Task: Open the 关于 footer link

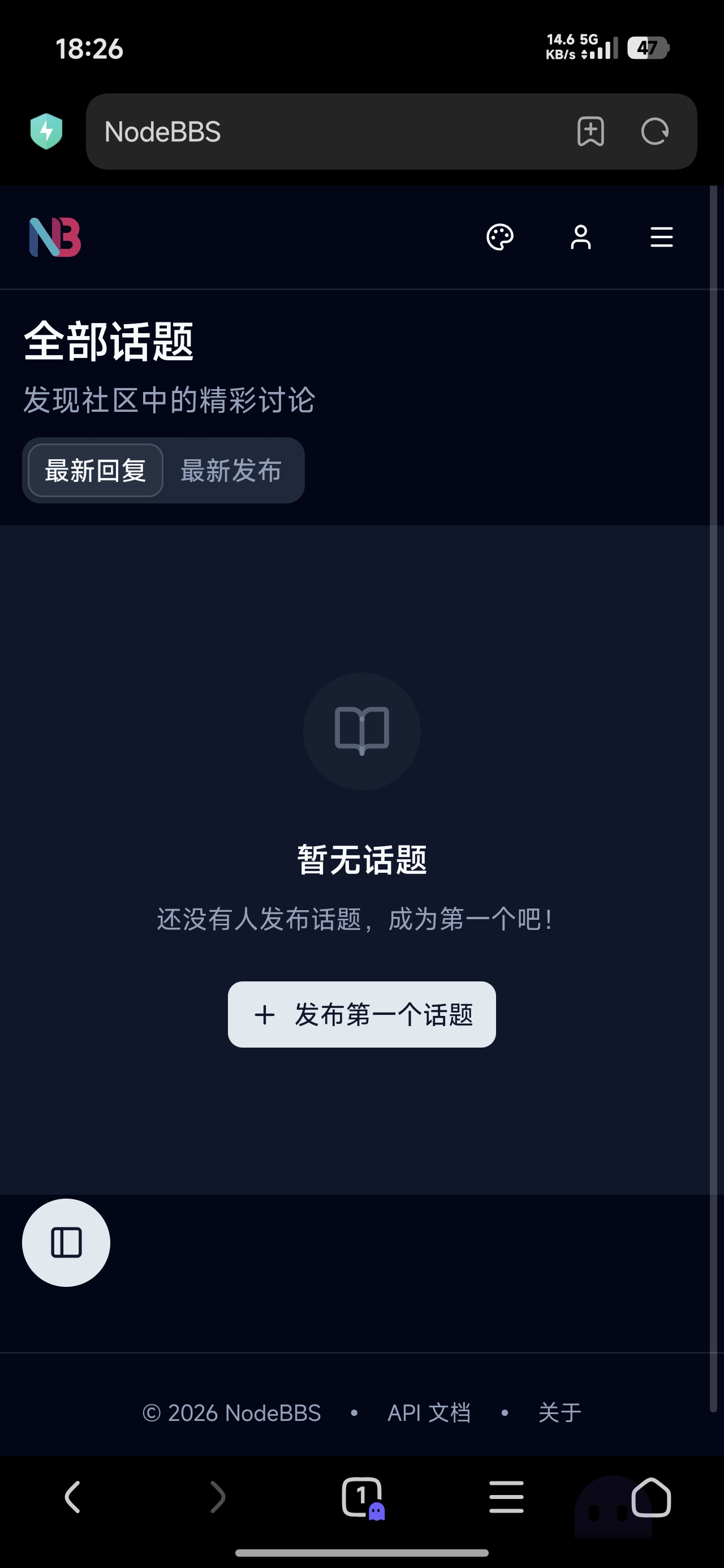Action: [x=558, y=1413]
